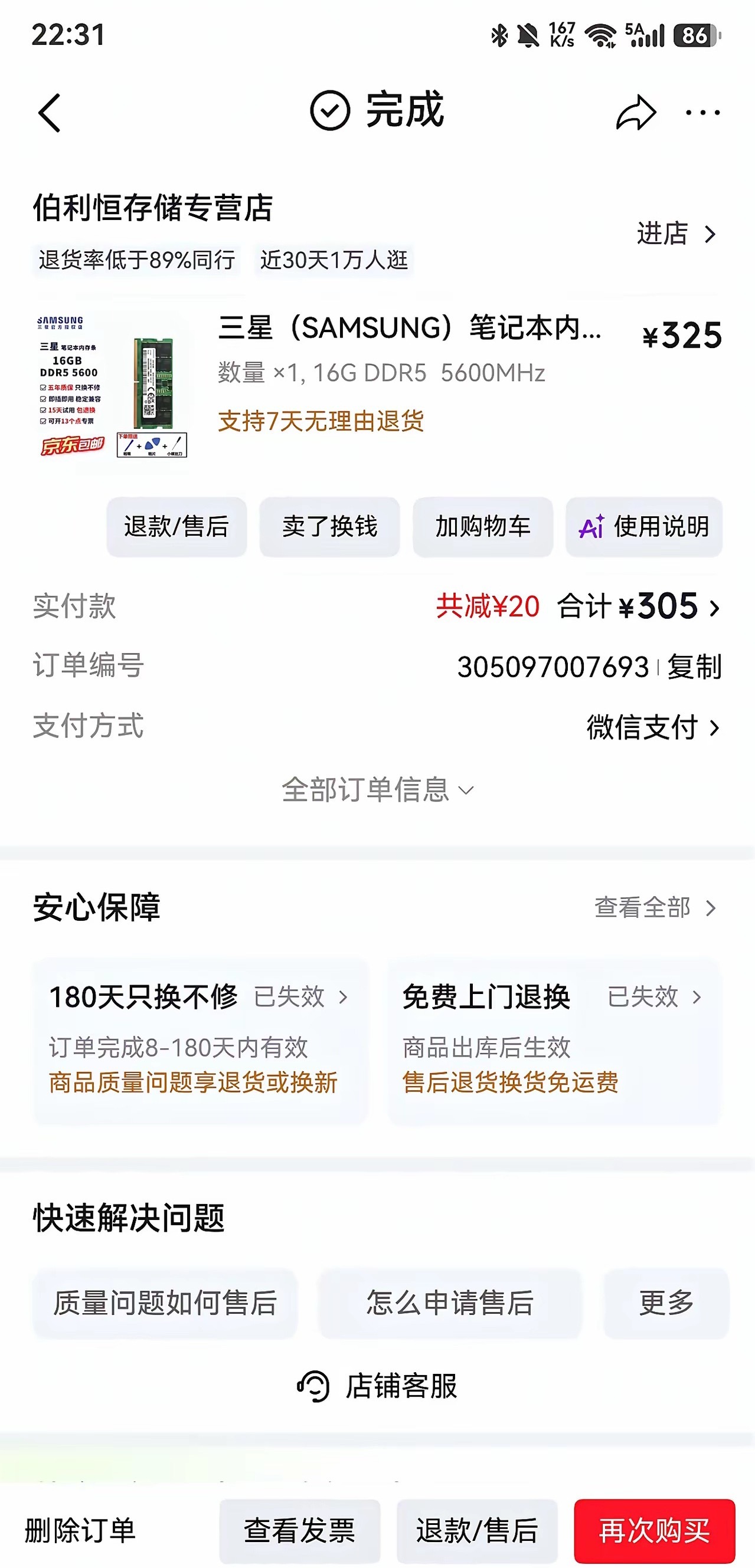This screenshot has width=755, height=1568.
Task: Open the 免费上门退换 guarantee card
Action: [x=554, y=1041]
